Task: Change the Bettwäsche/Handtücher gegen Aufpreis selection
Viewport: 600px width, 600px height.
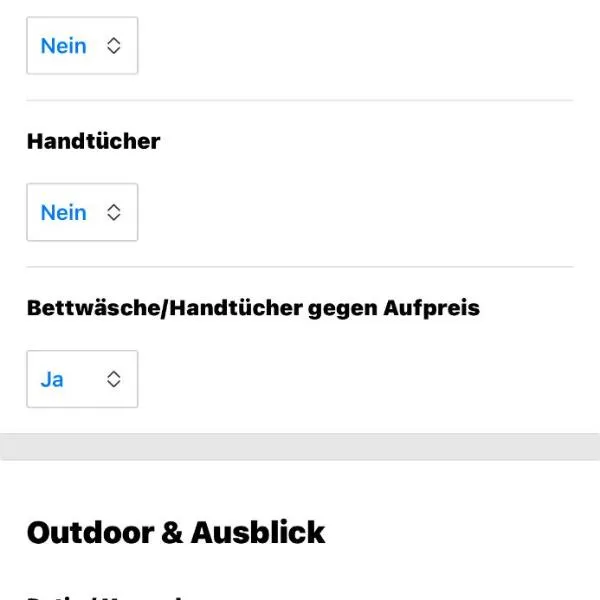Action: click(x=82, y=379)
